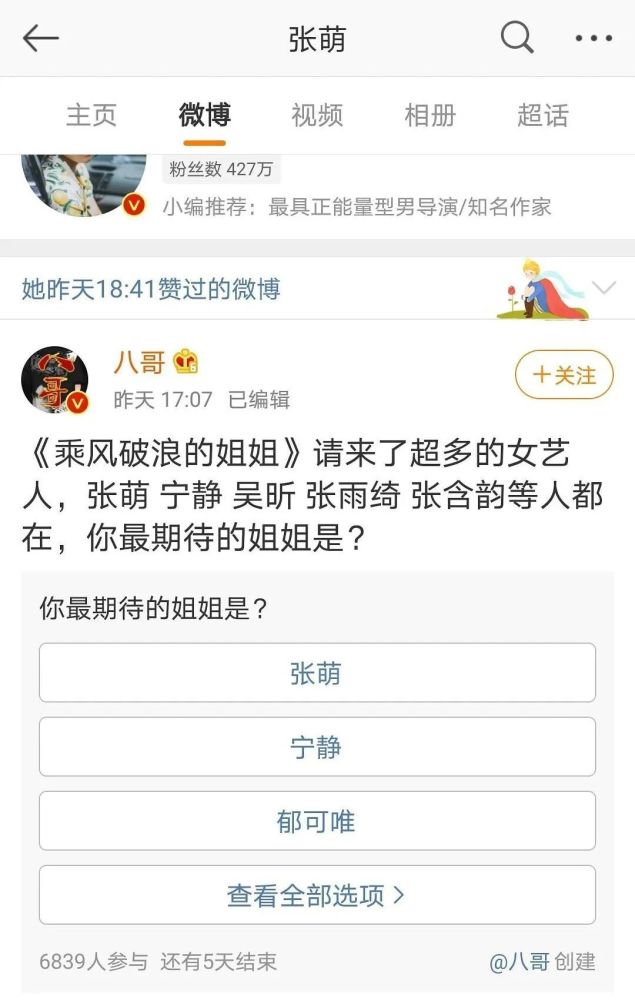Open 八哥's profile avatar
635x1000 pixels.
55,380
